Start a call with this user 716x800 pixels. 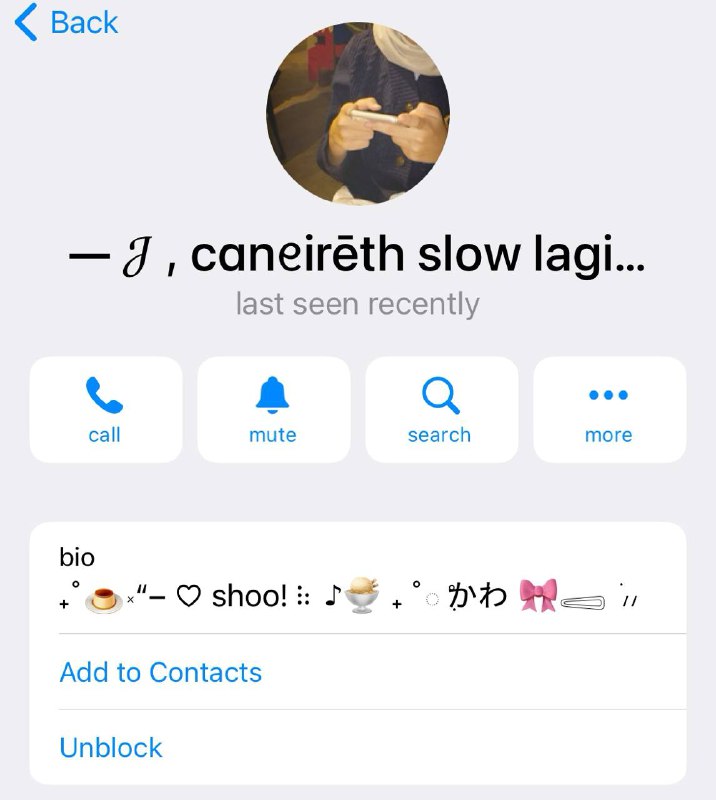pyautogui.click(x=106, y=410)
